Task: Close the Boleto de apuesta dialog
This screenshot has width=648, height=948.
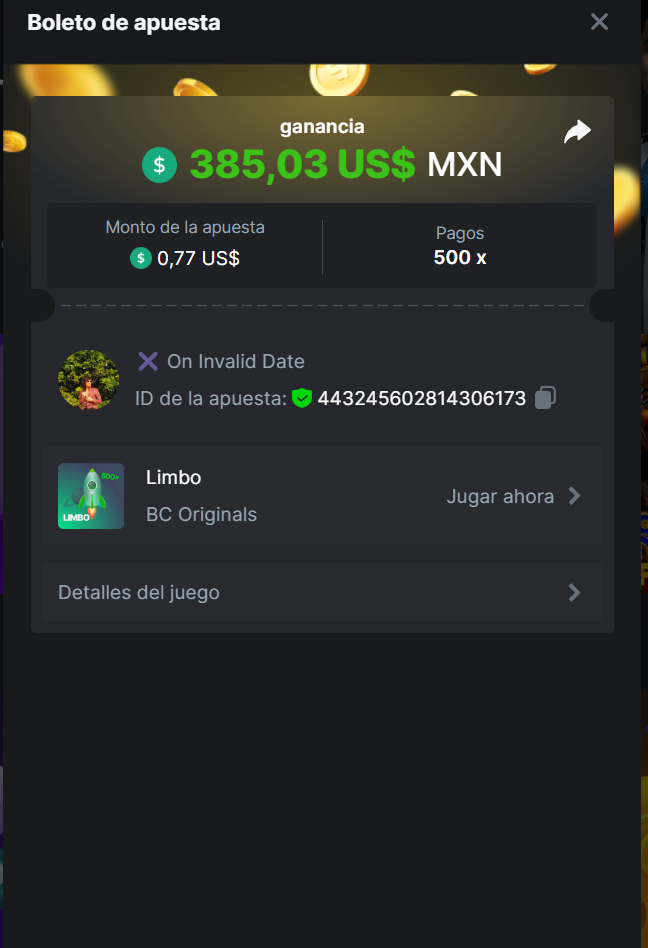Action: coord(599,22)
